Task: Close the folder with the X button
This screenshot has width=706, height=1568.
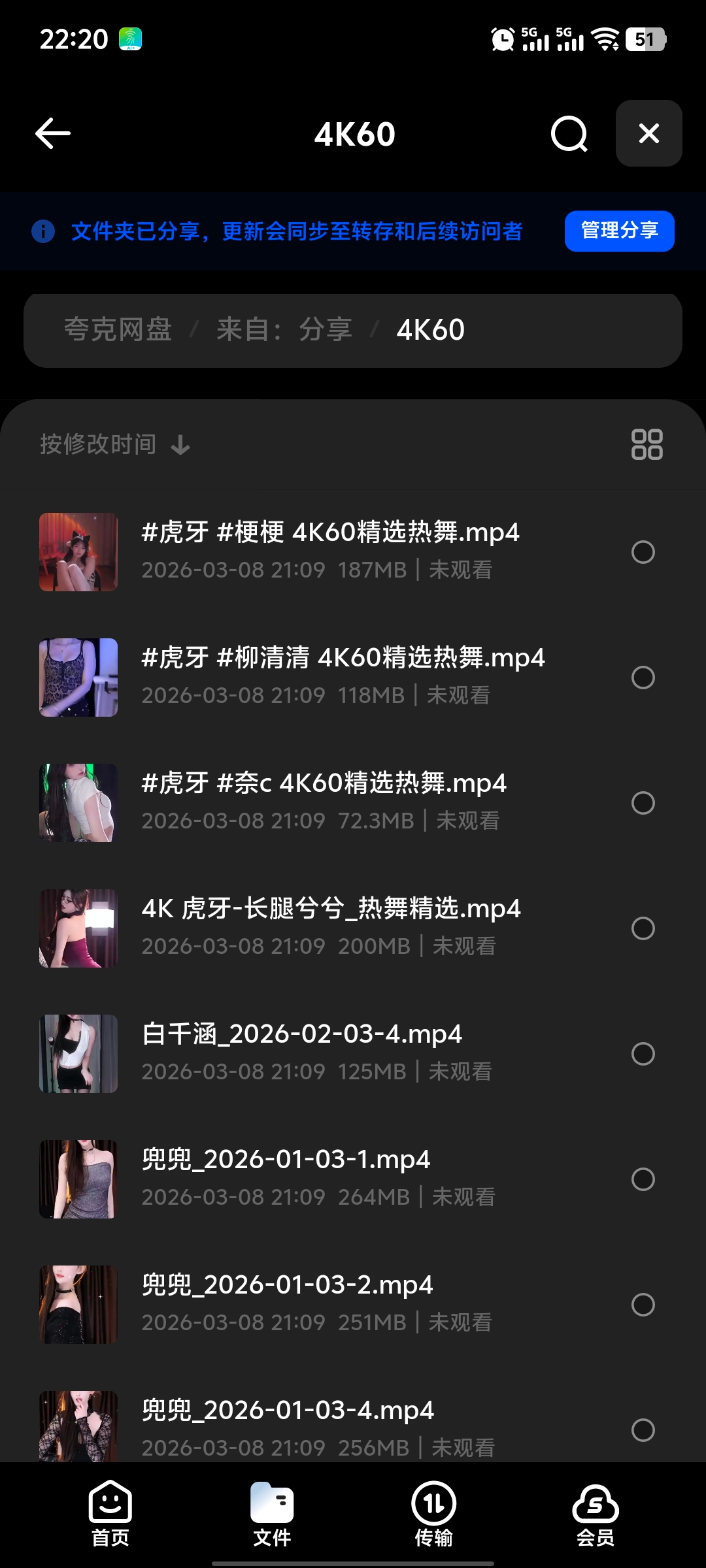Action: coord(648,134)
